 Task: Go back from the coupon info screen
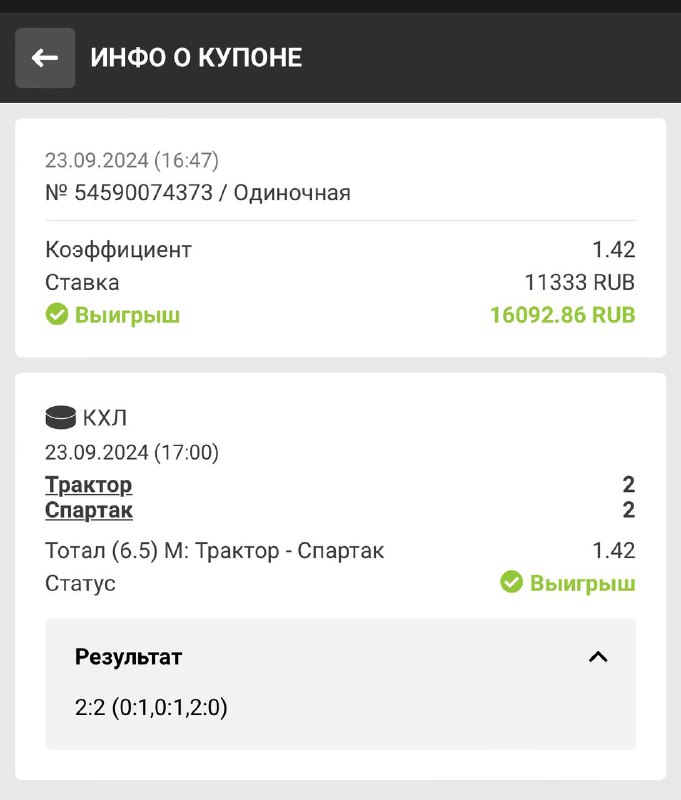45,58
